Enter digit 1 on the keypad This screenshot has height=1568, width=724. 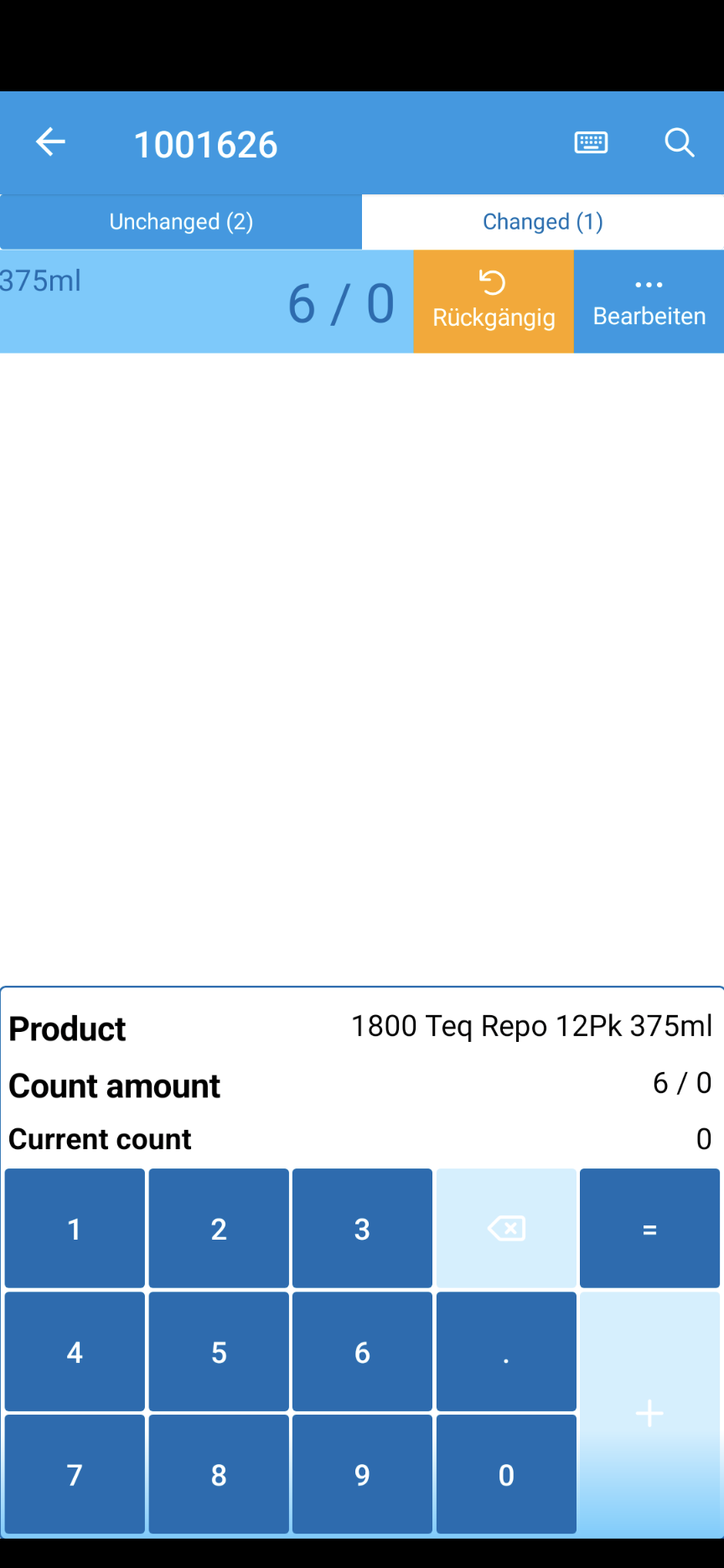75,1229
